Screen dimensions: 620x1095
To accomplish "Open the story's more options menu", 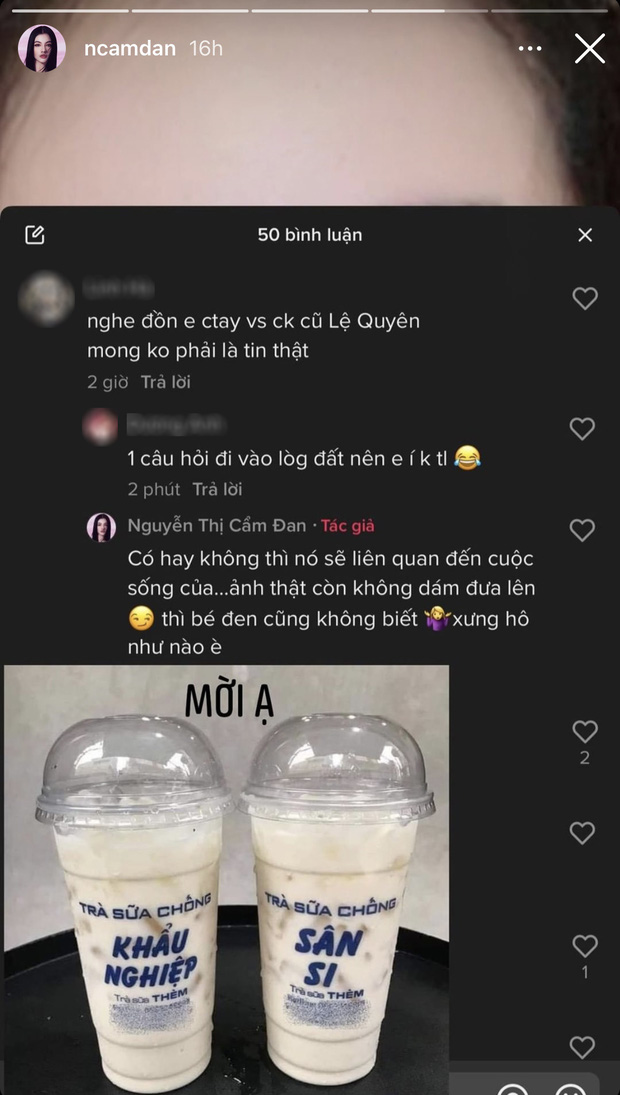I will point(530,48).
